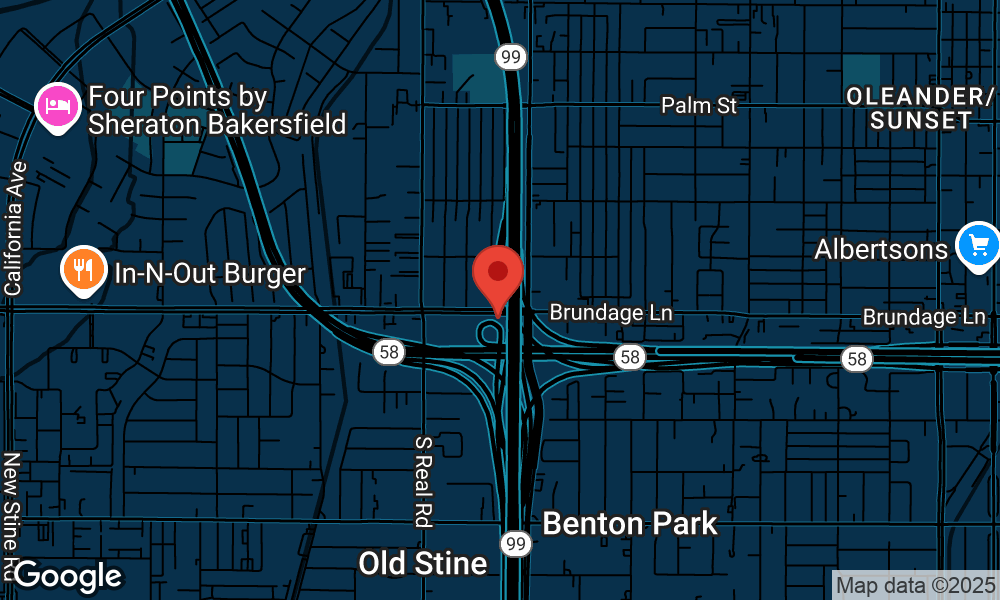The height and width of the screenshot is (600, 1000).
Task: Select the In-N-Out Burger restaurant marker
Action: pyautogui.click(x=83, y=269)
